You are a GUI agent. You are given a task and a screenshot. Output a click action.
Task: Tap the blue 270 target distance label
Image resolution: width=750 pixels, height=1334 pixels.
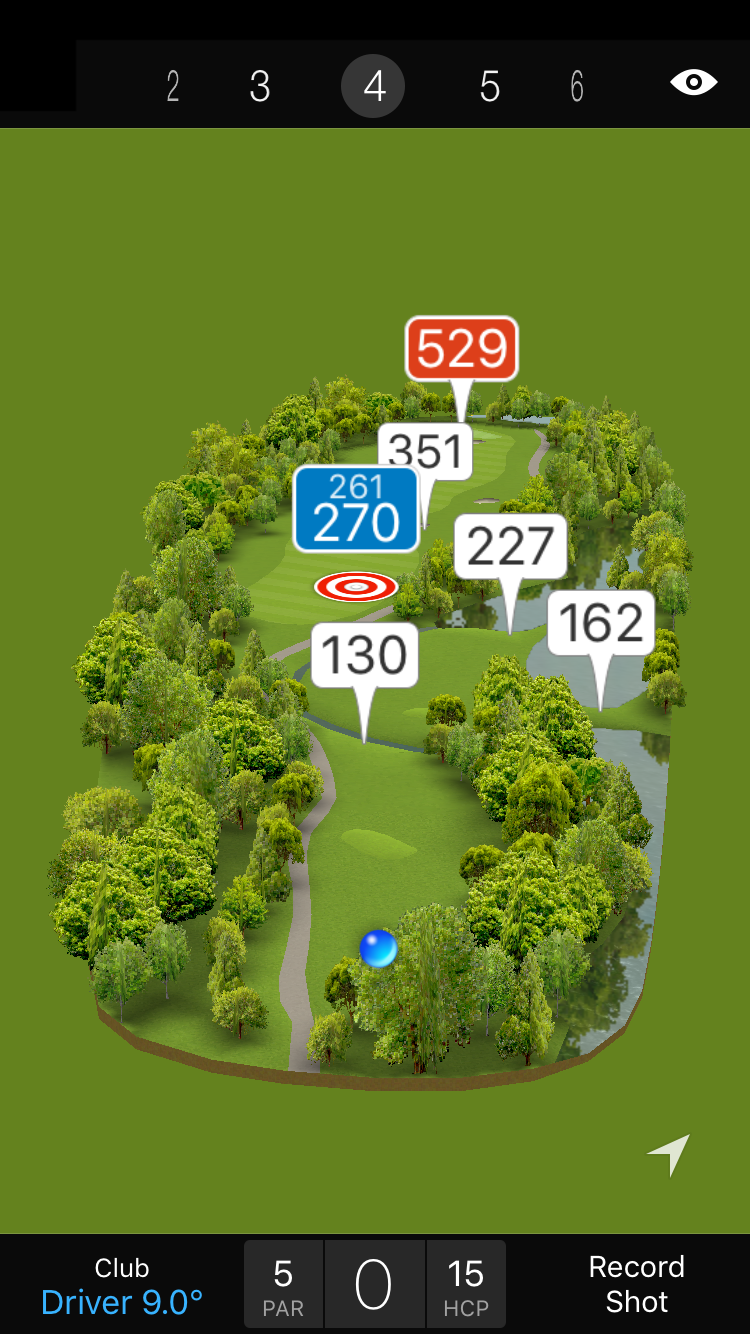356,509
